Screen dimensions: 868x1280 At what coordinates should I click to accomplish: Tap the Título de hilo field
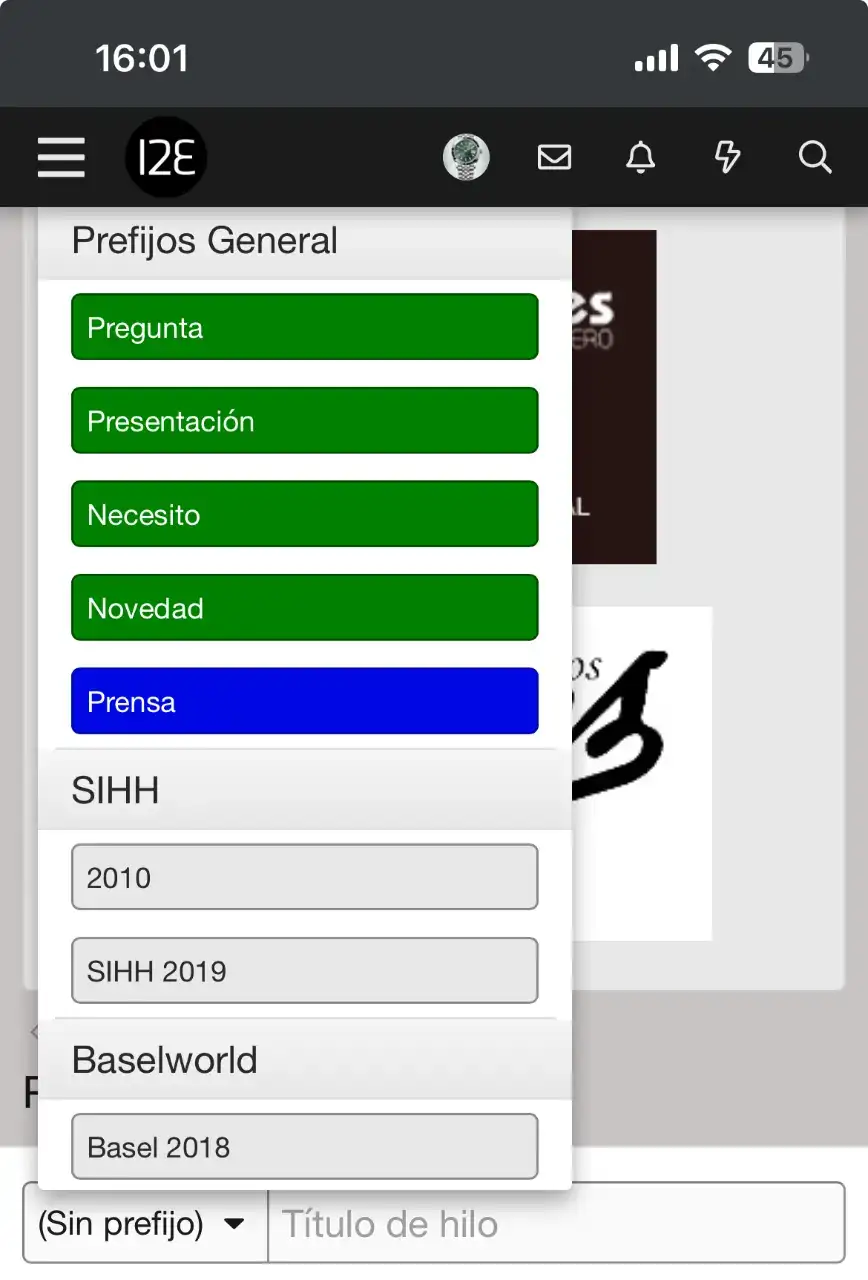[x=555, y=1223]
